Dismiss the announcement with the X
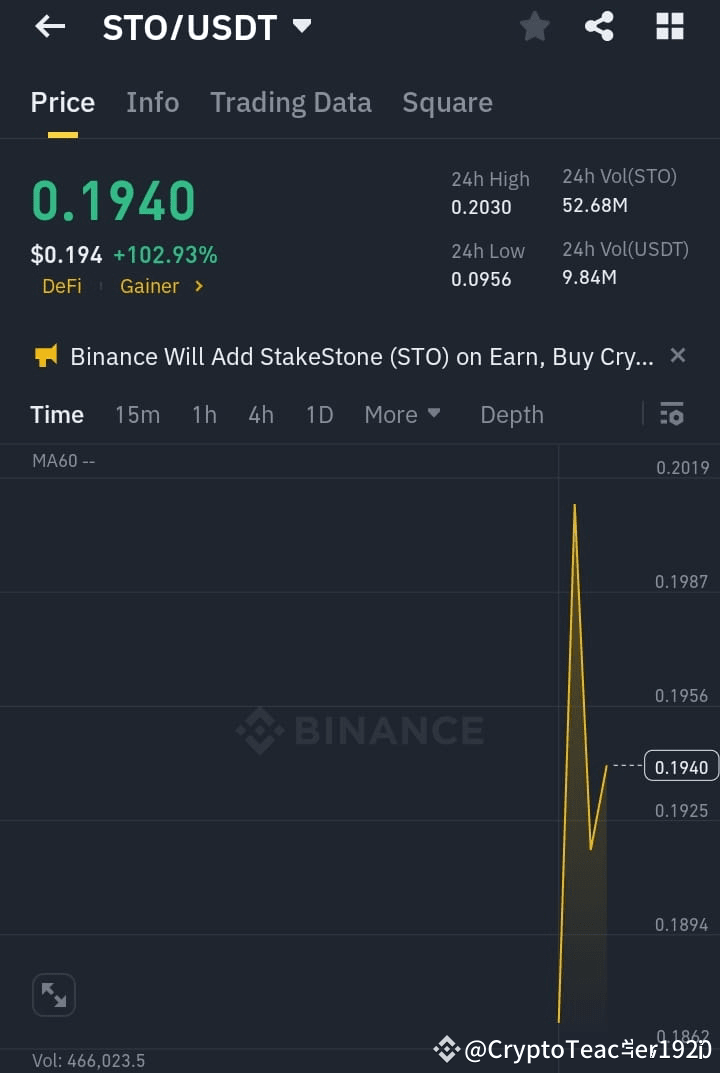The width and height of the screenshot is (720, 1073). pyautogui.click(x=677, y=355)
